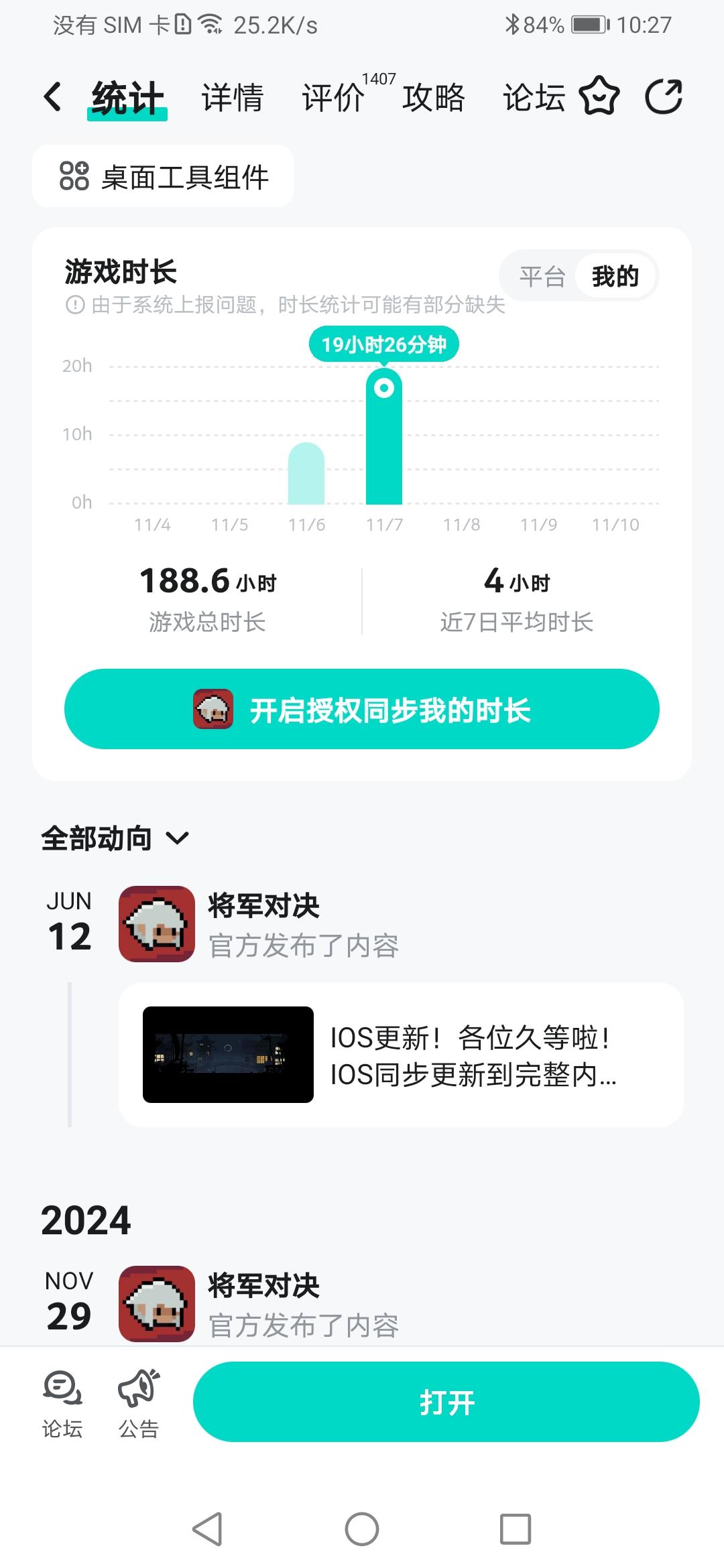Collapse the 全部动向 chevron
The height and width of the screenshot is (1568, 724).
178,838
